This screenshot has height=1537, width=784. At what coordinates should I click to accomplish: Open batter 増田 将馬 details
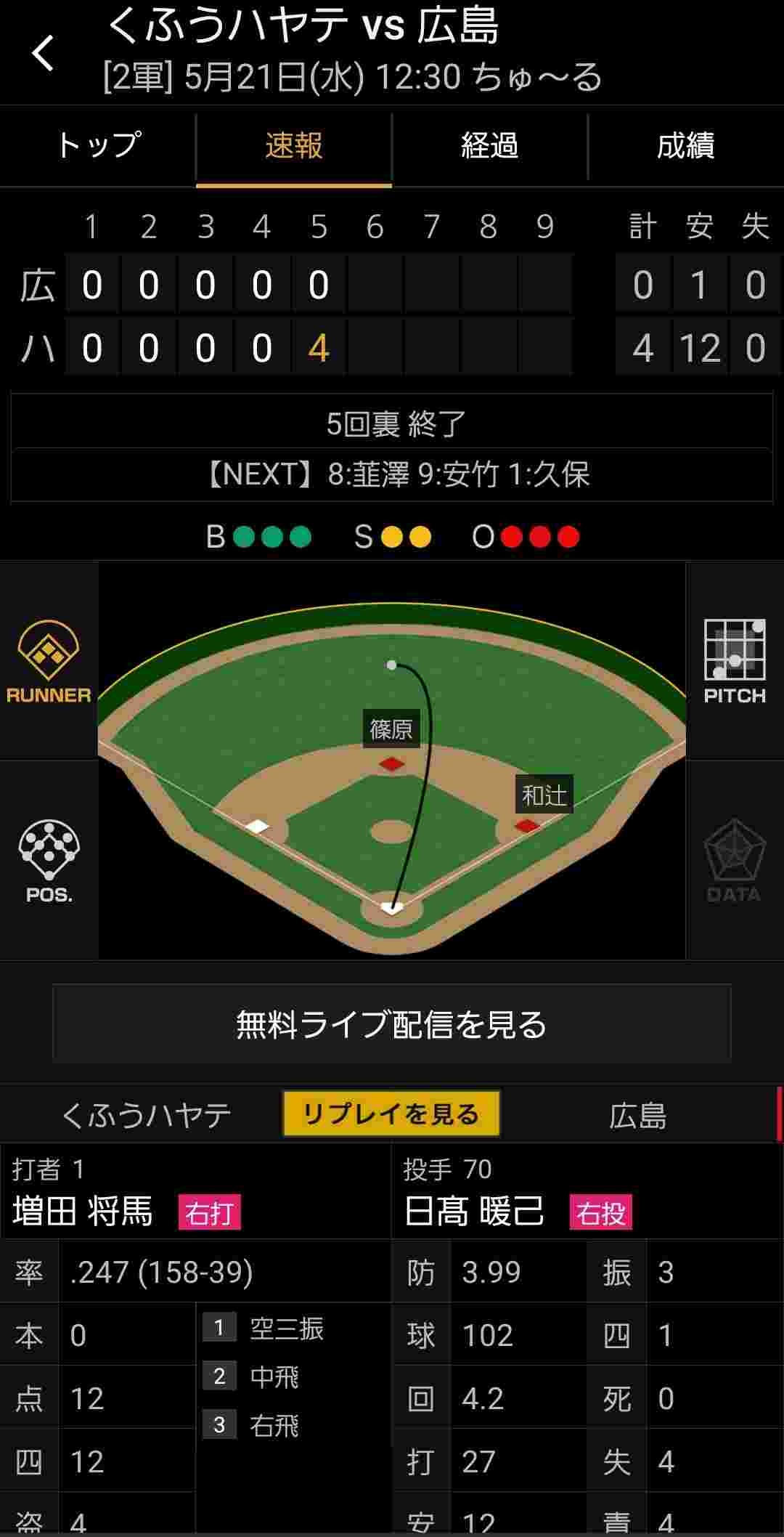(83, 1212)
